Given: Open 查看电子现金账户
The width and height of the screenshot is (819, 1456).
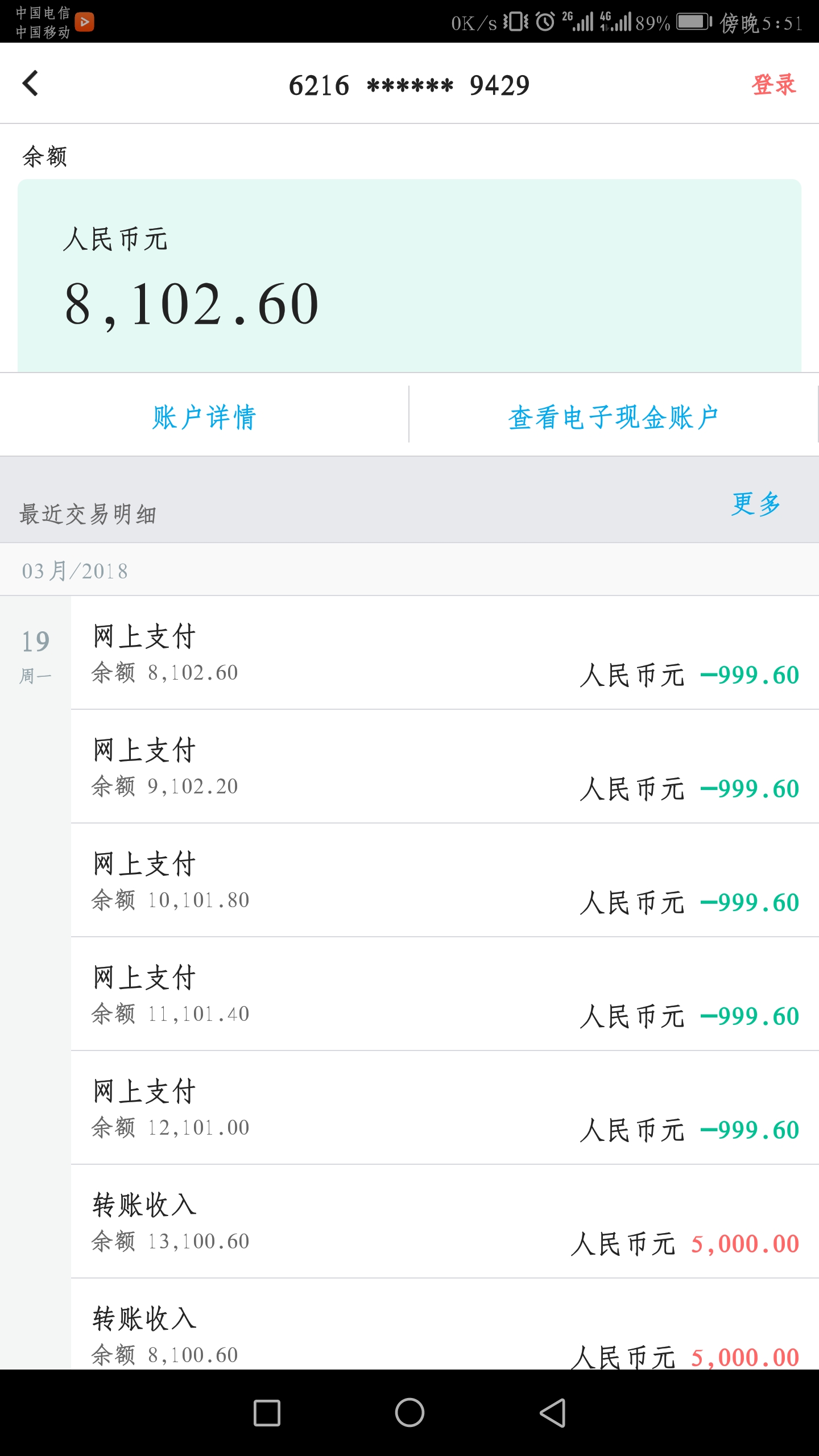Looking at the screenshot, I should (613, 417).
